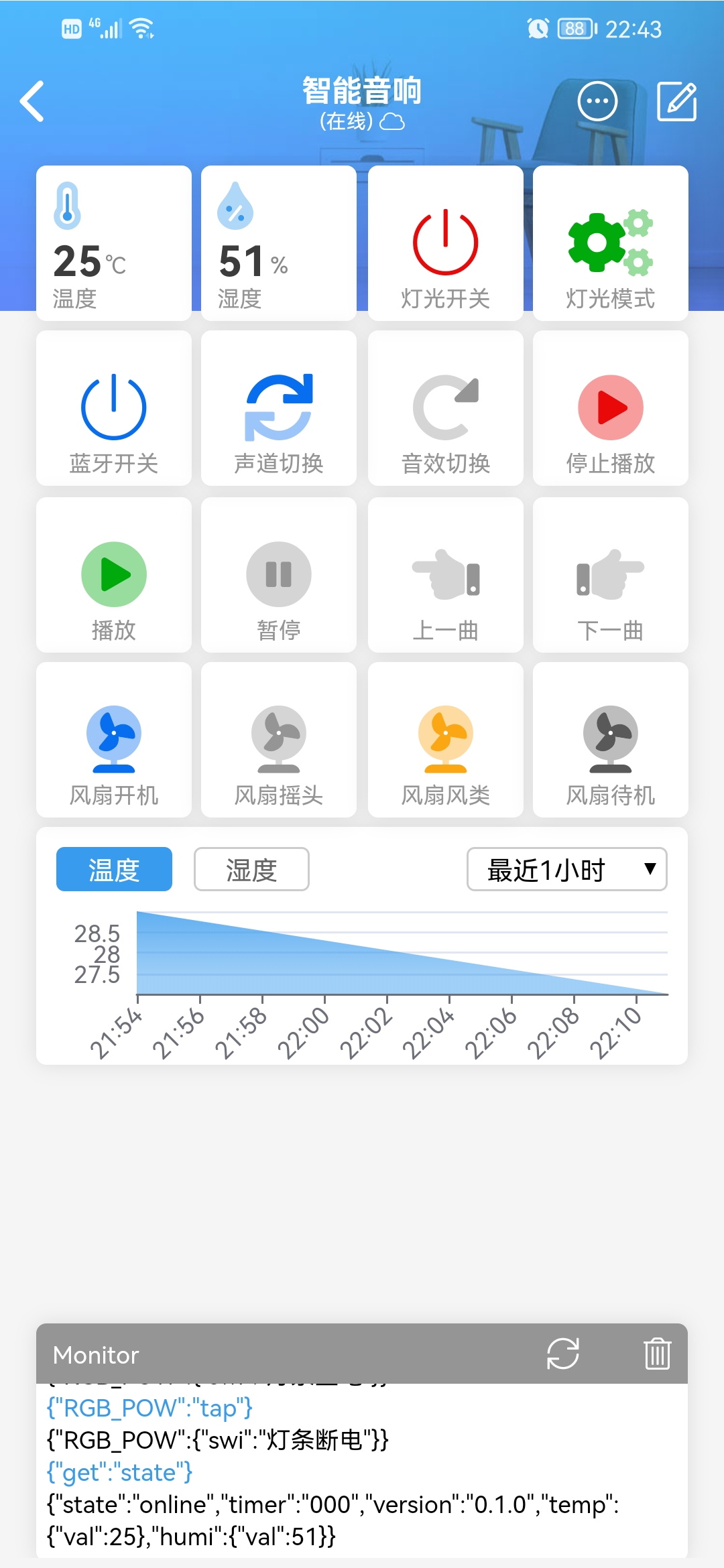
Task: Expand the 最近1小时 time range dropdown
Action: coord(566,869)
